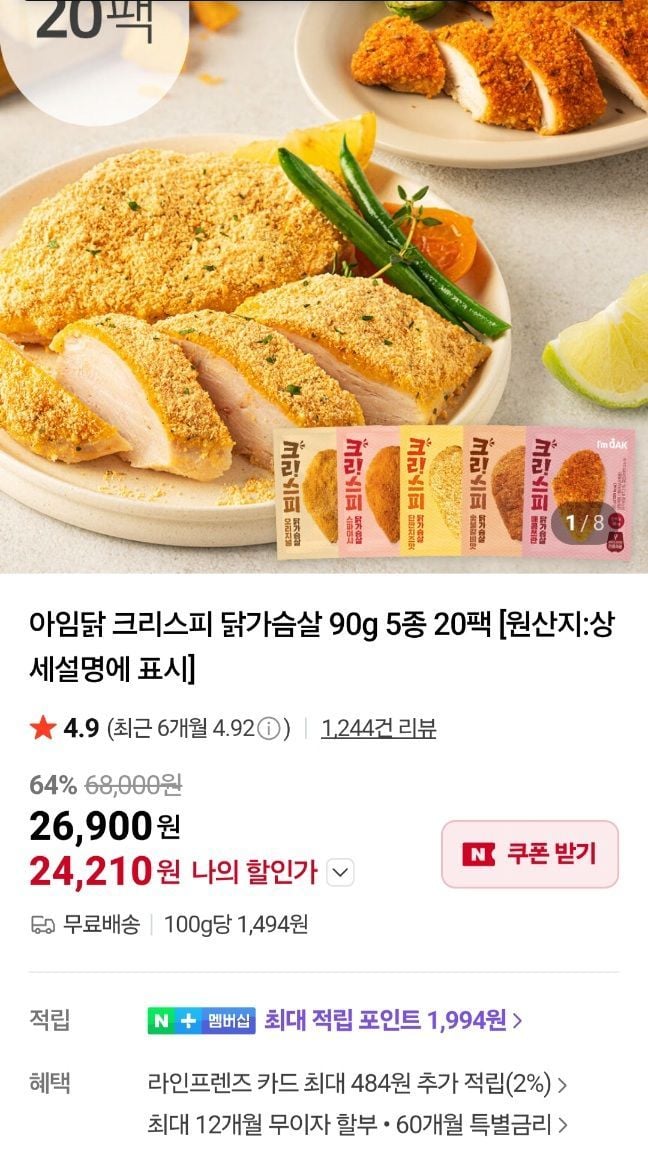Screen dimensions: 648x1152
Task: Open 최대 적립 포인트 1,994원 details
Action: pyautogui.click(x=393, y=1020)
